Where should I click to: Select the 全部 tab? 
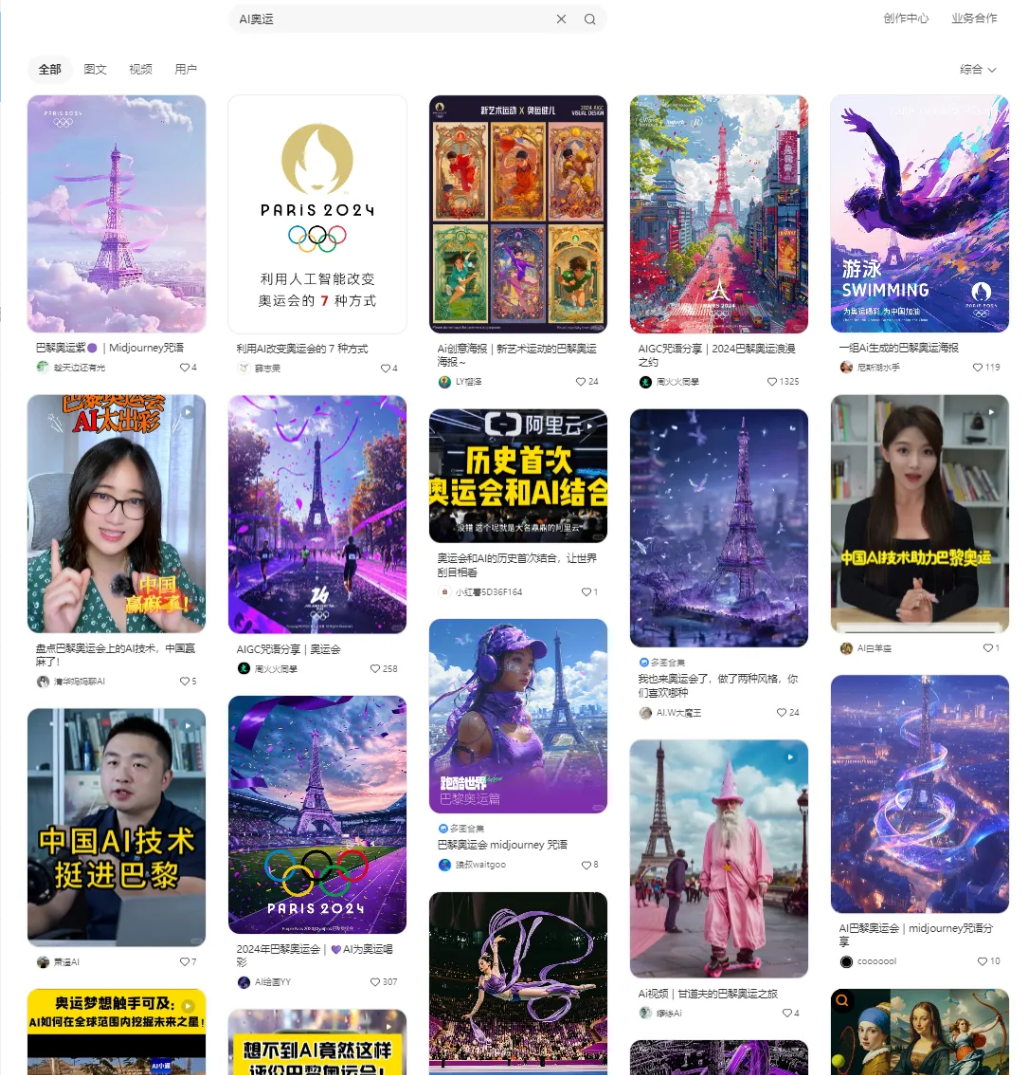pos(50,69)
